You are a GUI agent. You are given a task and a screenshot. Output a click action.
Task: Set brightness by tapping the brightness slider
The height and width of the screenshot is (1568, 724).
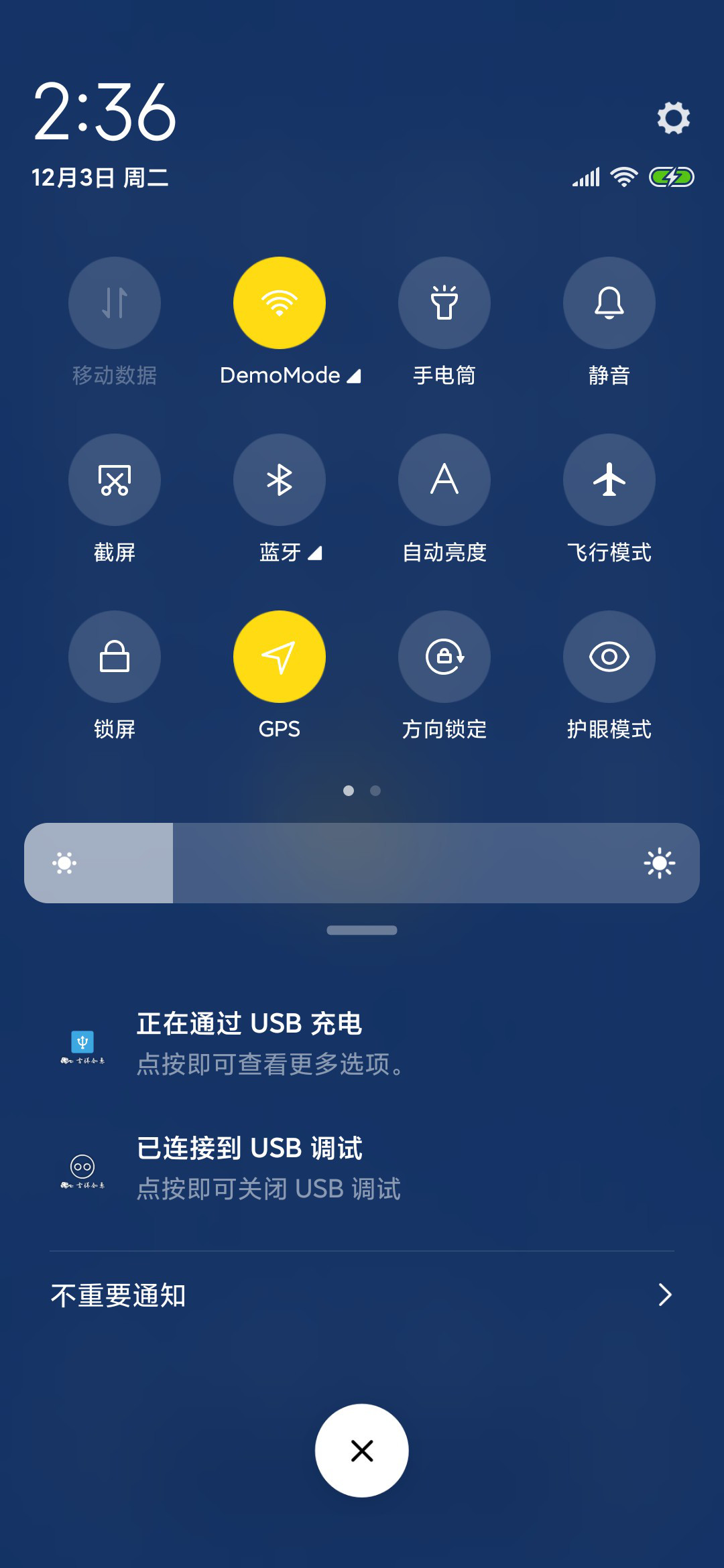(362, 863)
